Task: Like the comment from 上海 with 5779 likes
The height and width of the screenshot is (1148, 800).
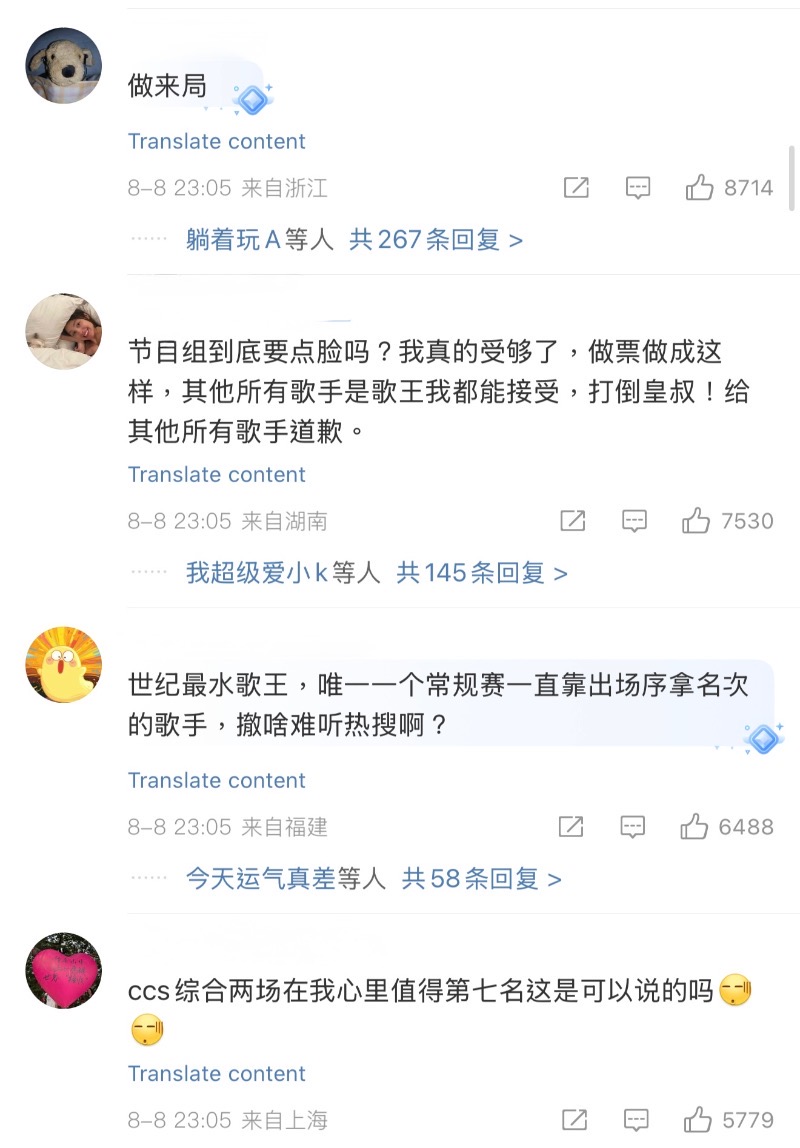Action: point(698,1120)
